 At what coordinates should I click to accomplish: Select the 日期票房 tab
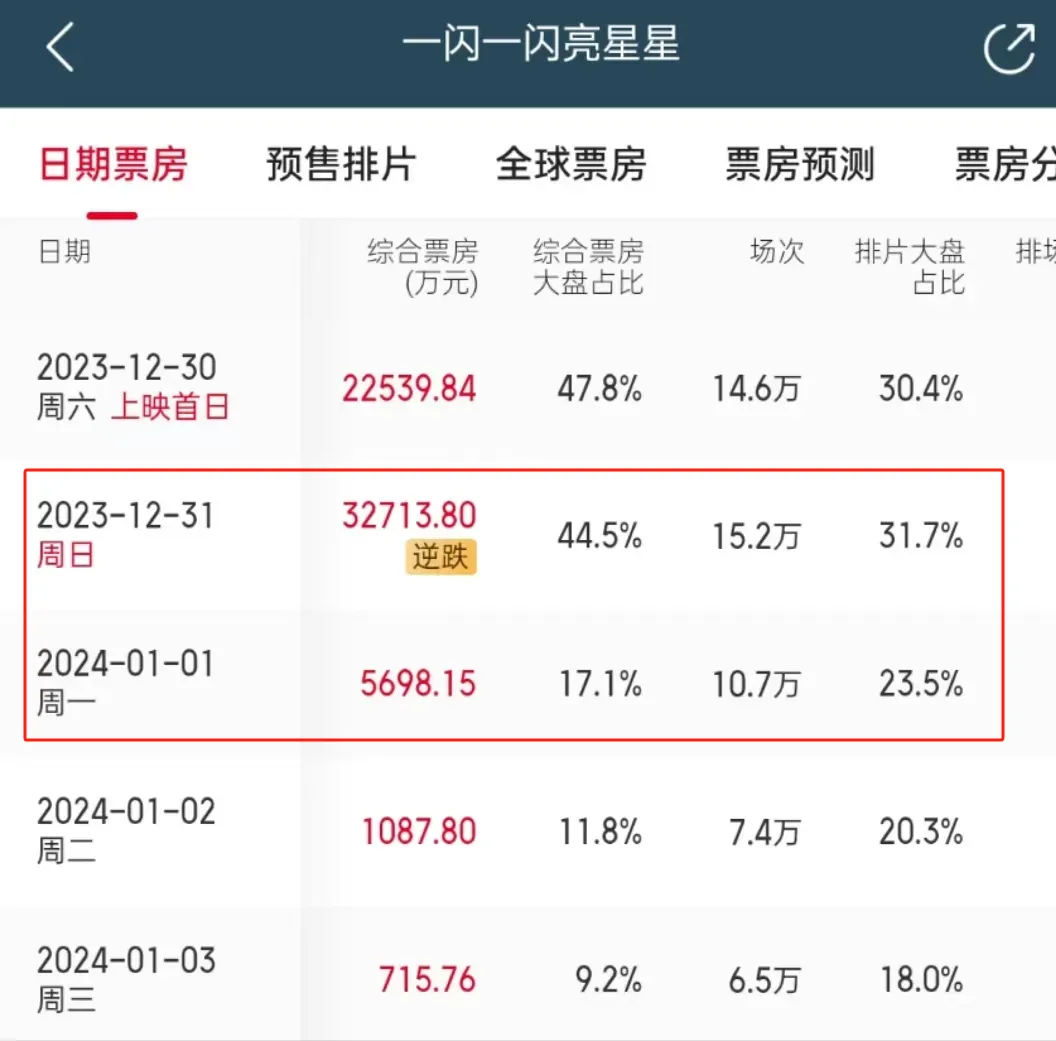point(112,164)
